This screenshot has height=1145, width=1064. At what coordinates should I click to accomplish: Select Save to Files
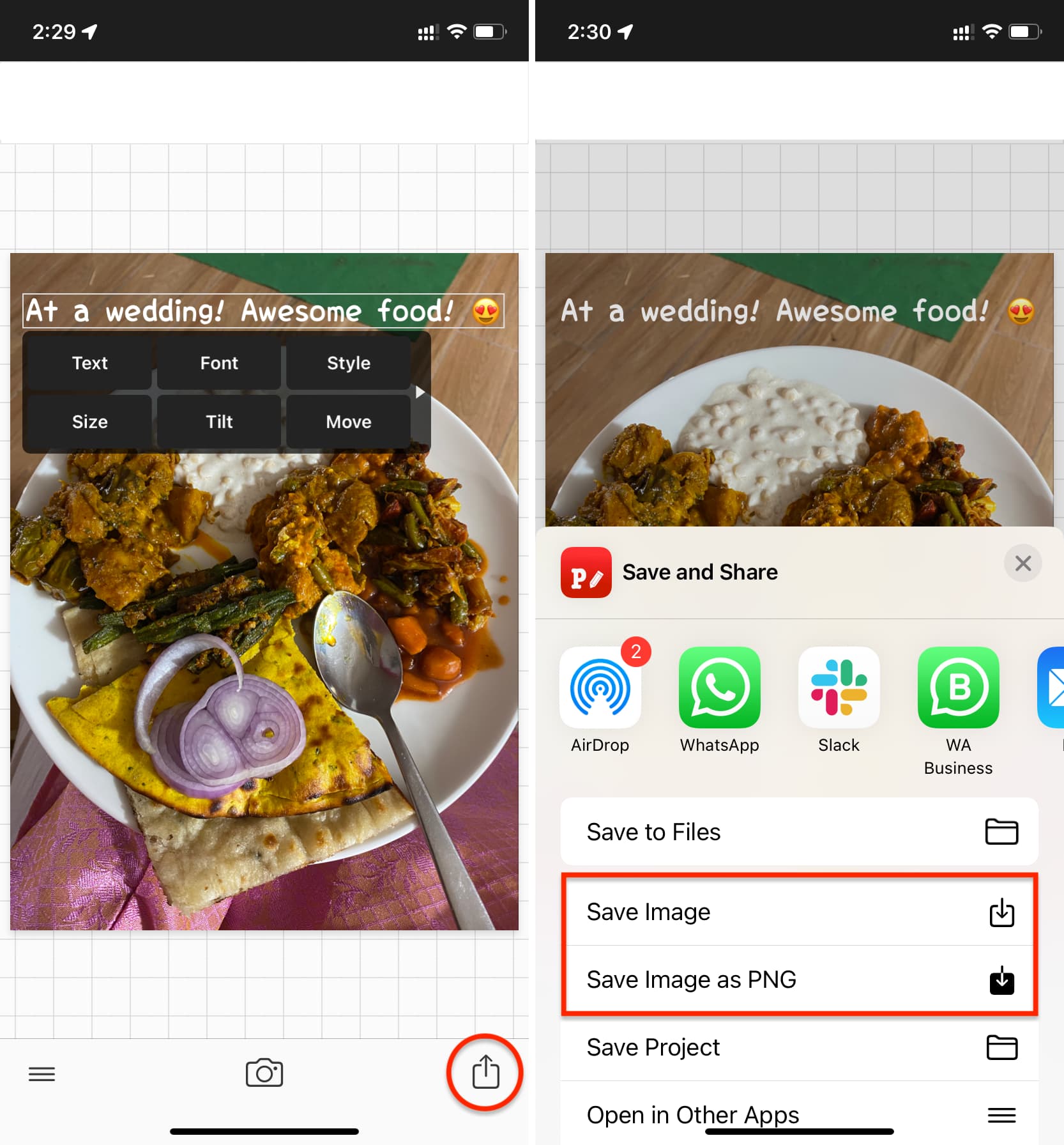click(799, 832)
